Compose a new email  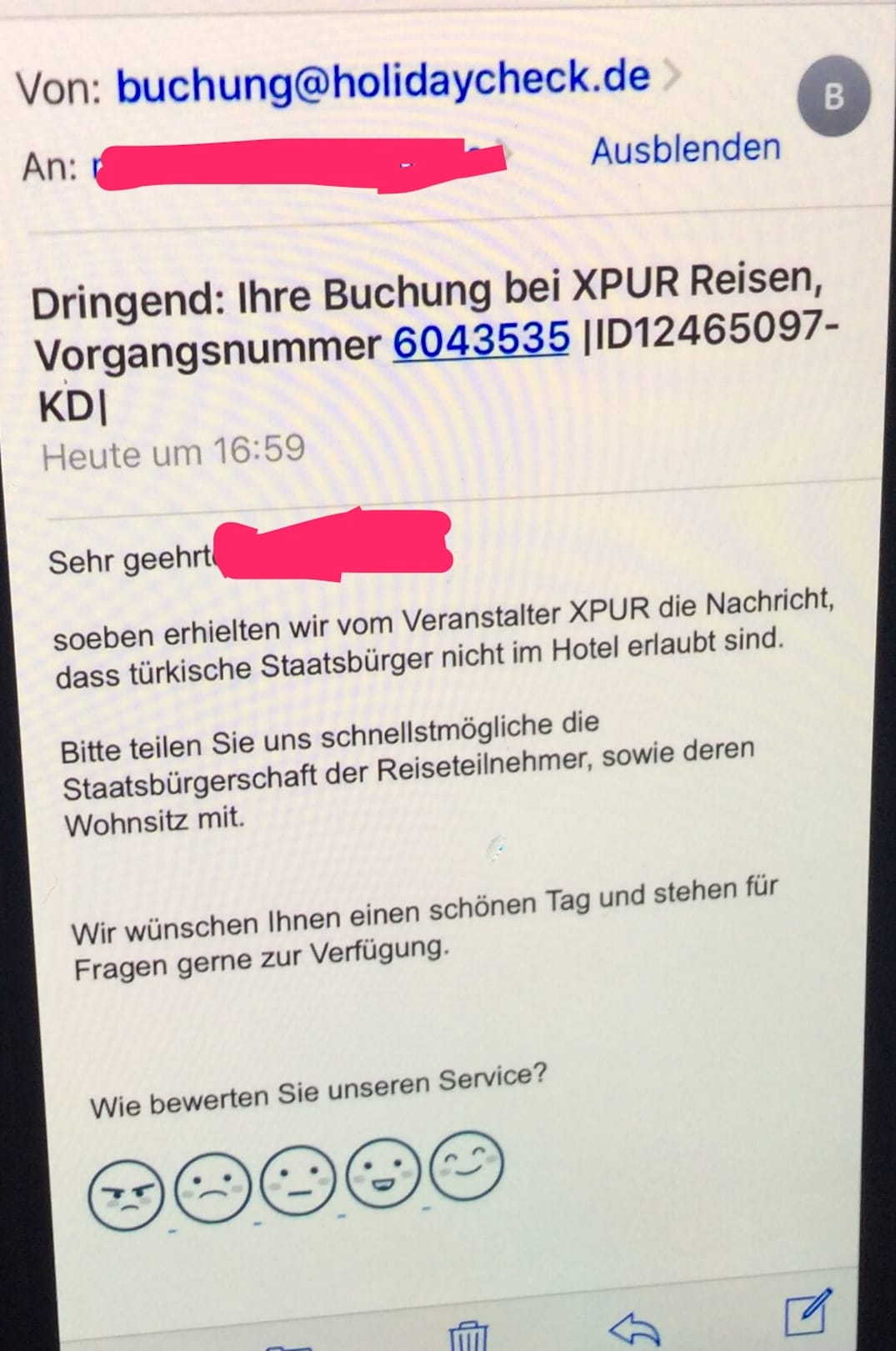click(x=808, y=1313)
